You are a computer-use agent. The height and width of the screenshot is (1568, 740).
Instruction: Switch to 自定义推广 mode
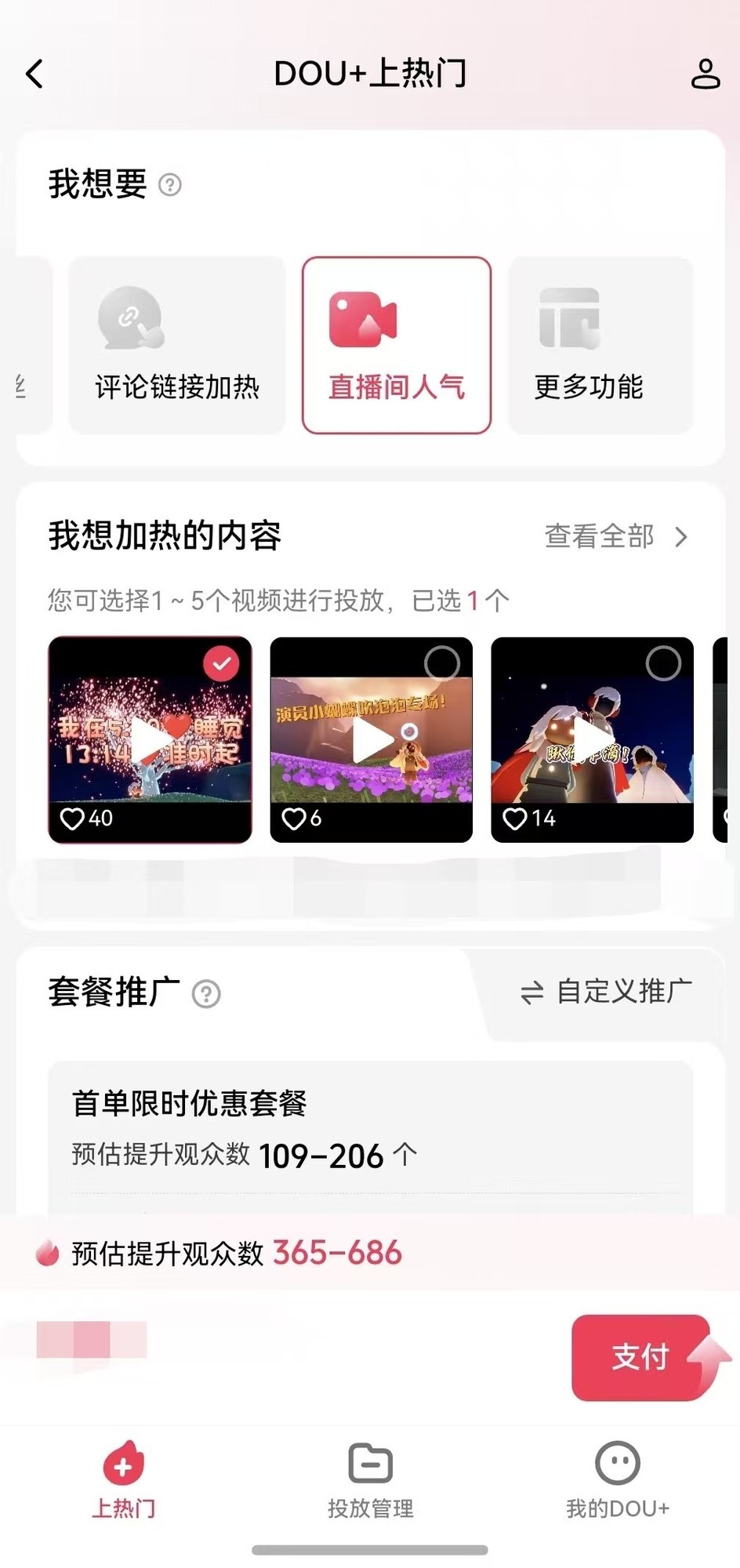(x=607, y=992)
